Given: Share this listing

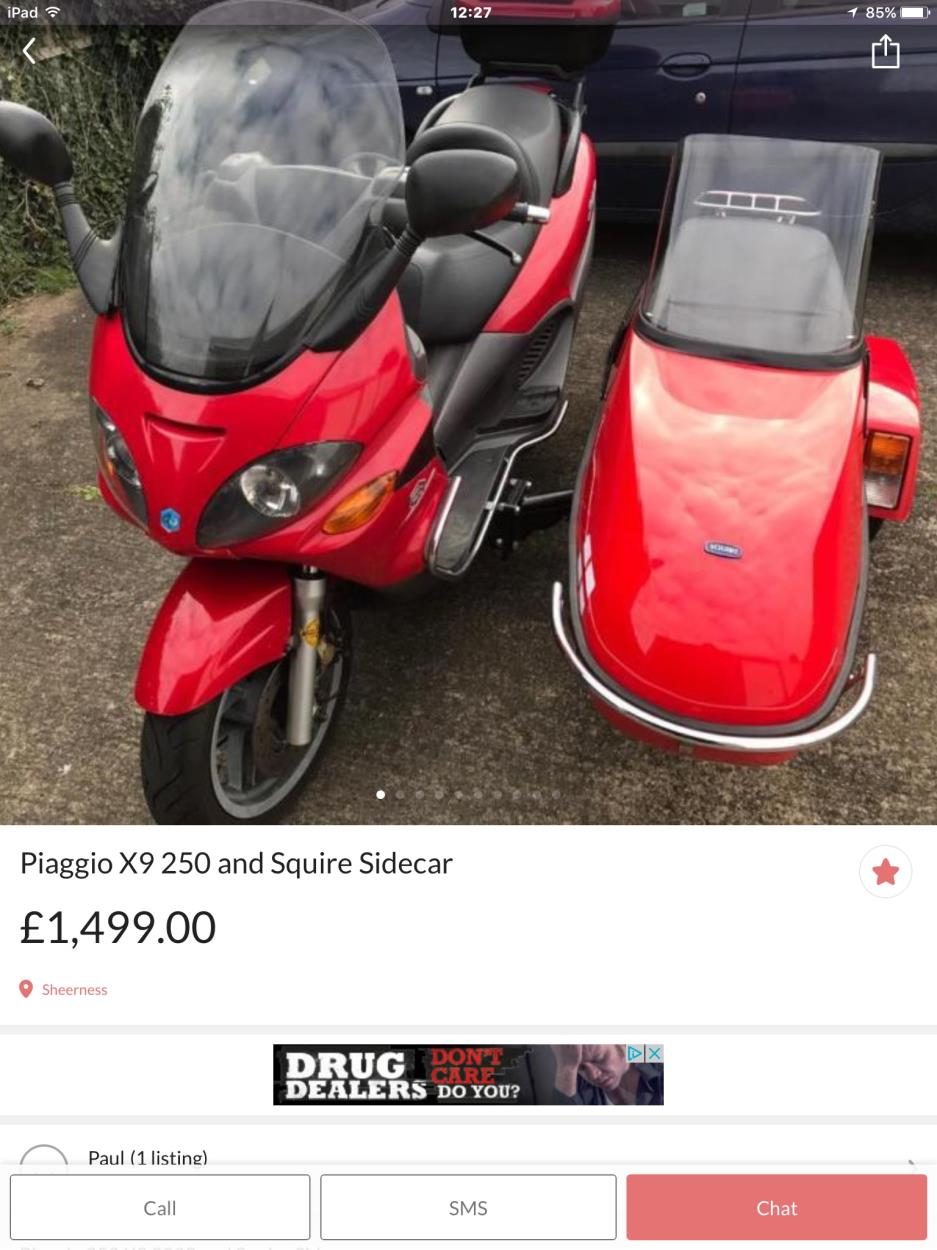Looking at the screenshot, I should [885, 52].
